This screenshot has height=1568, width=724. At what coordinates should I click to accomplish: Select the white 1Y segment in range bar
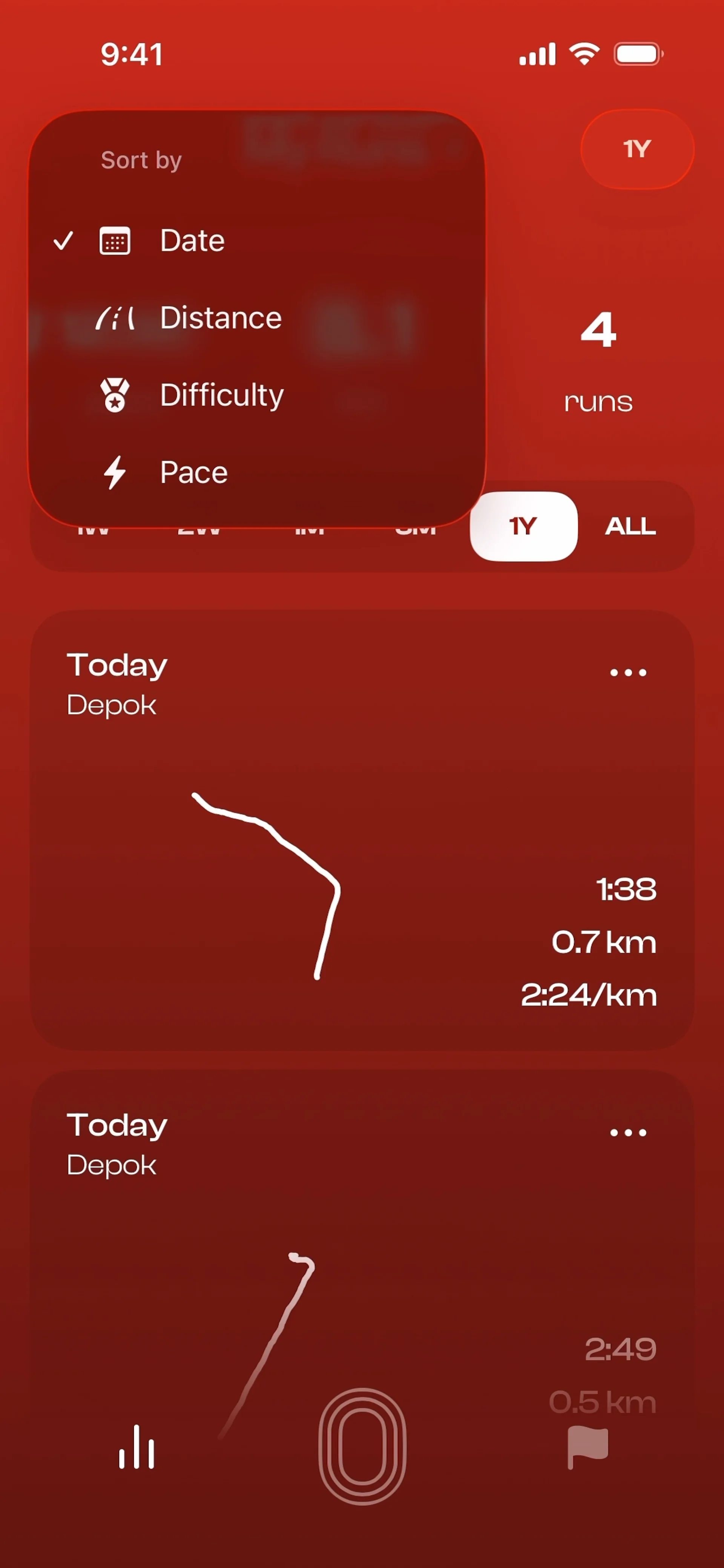click(523, 526)
